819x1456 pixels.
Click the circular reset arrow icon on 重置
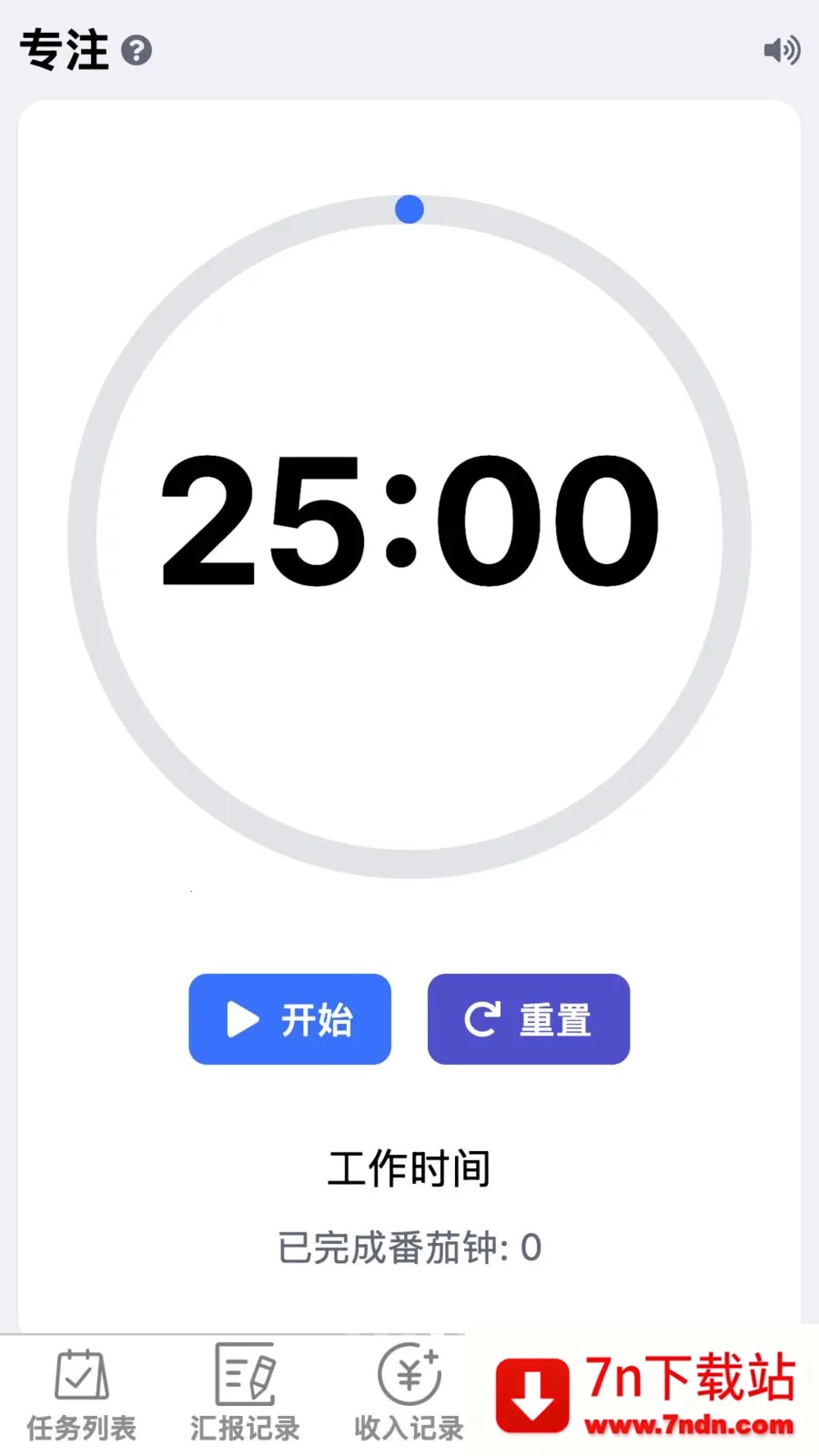pyautogui.click(x=483, y=1019)
